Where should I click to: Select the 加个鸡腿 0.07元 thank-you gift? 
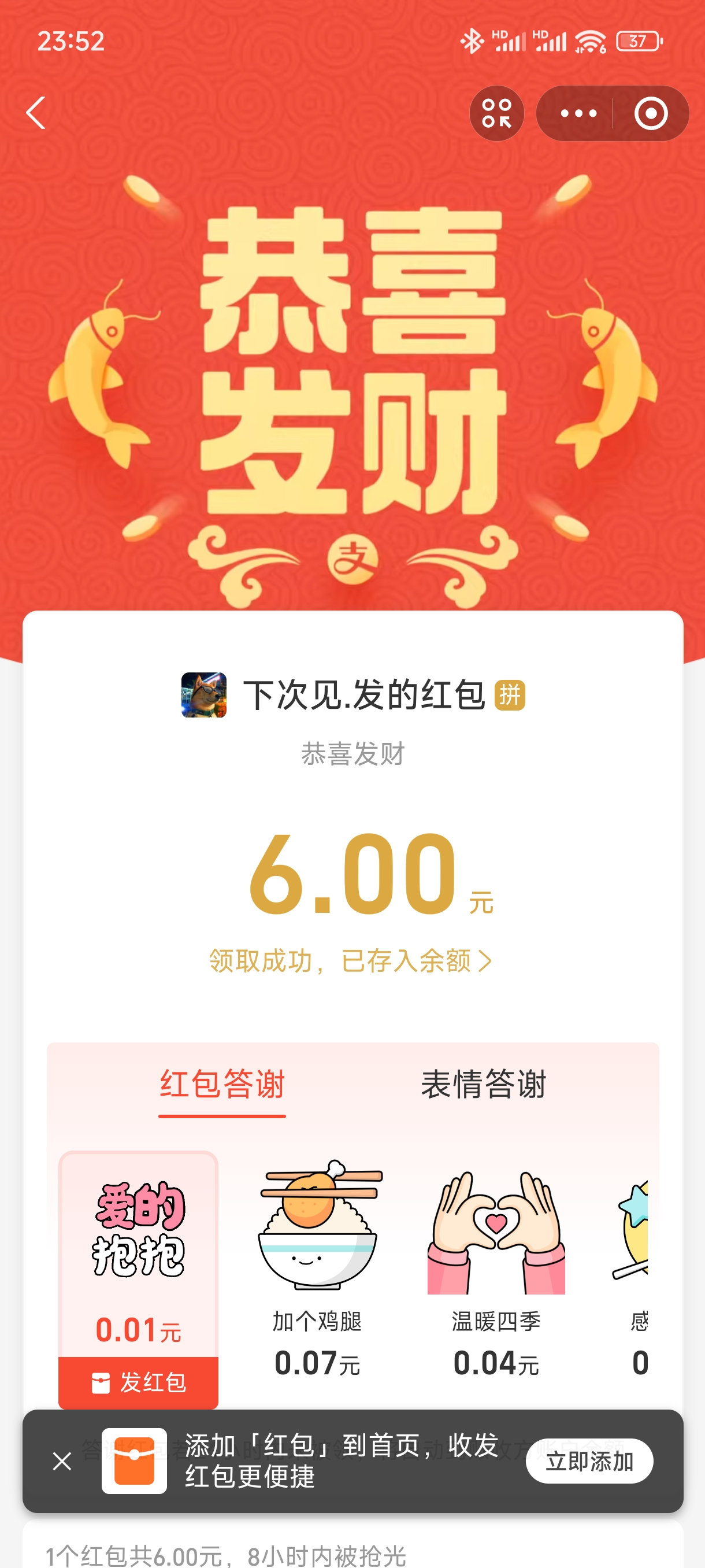317,1267
